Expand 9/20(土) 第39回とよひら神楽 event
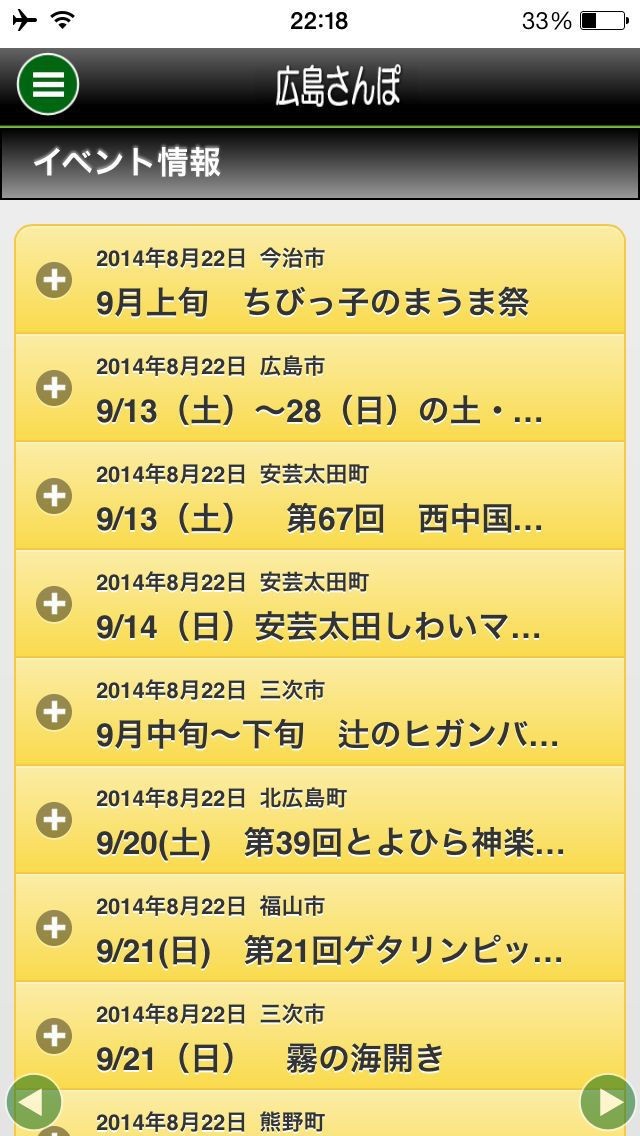 (x=54, y=820)
